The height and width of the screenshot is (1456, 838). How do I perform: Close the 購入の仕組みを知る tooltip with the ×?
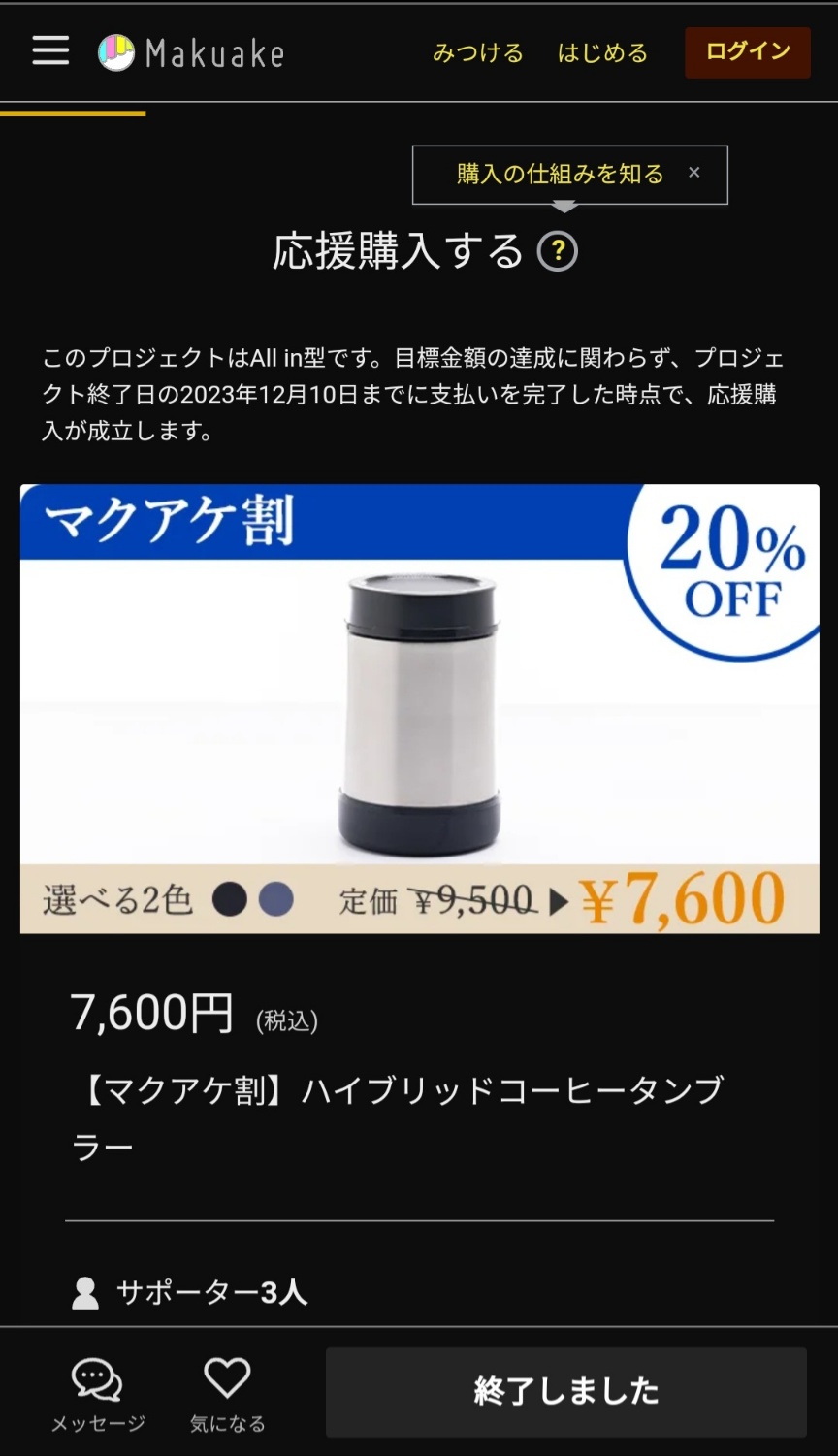694,172
